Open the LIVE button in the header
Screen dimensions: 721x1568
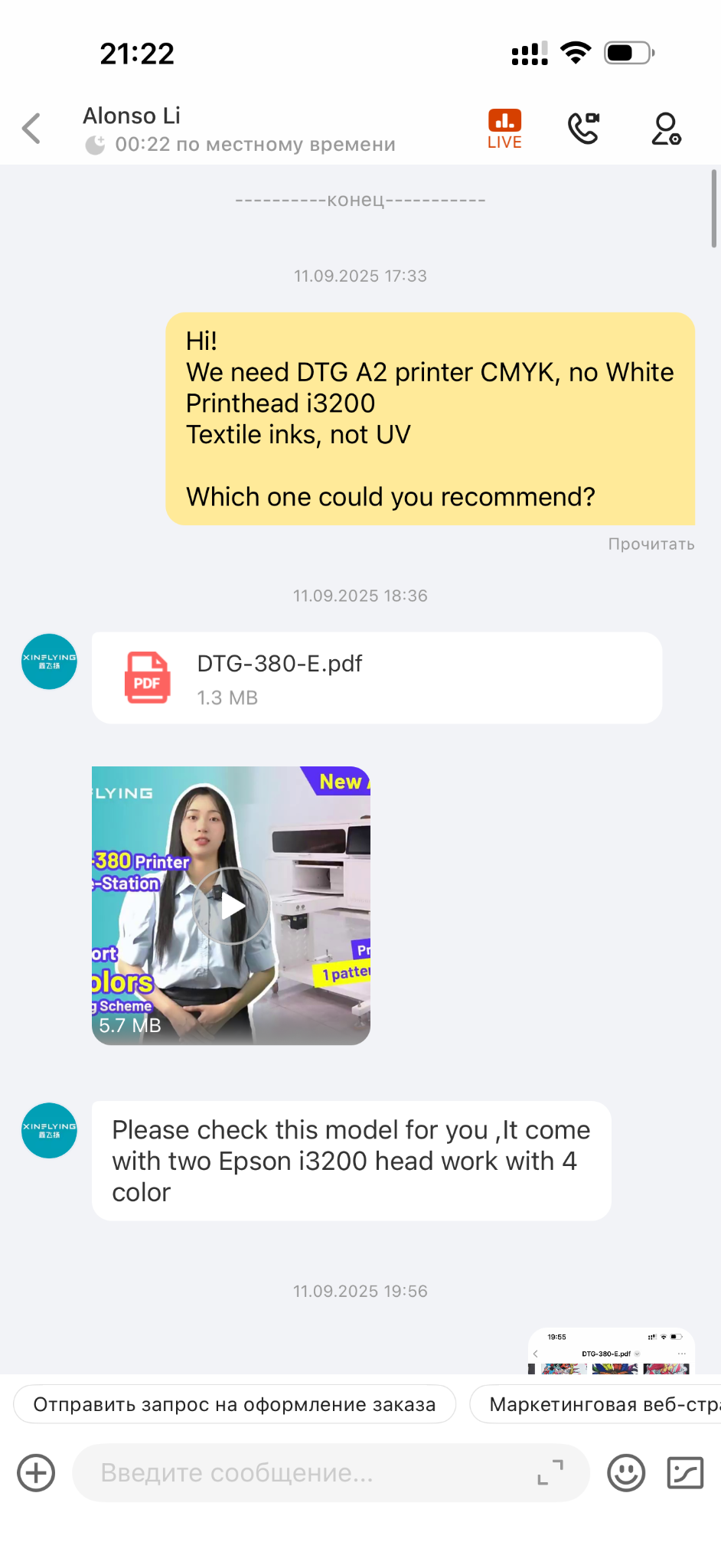pos(504,129)
